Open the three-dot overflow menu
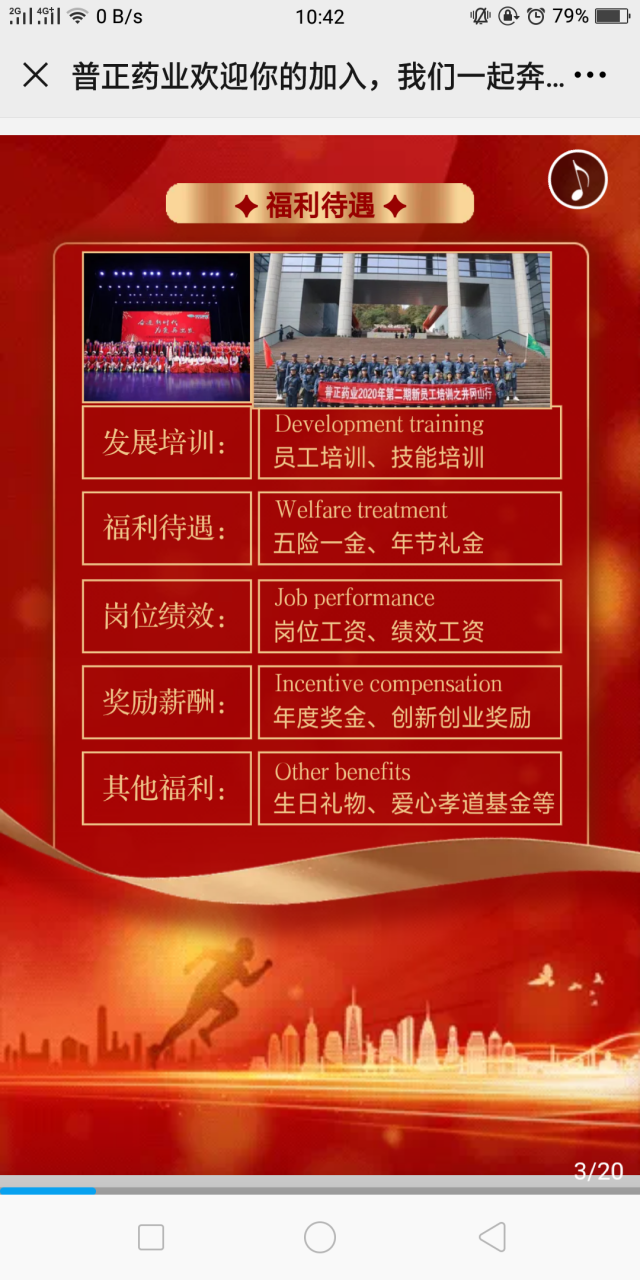 pos(591,75)
